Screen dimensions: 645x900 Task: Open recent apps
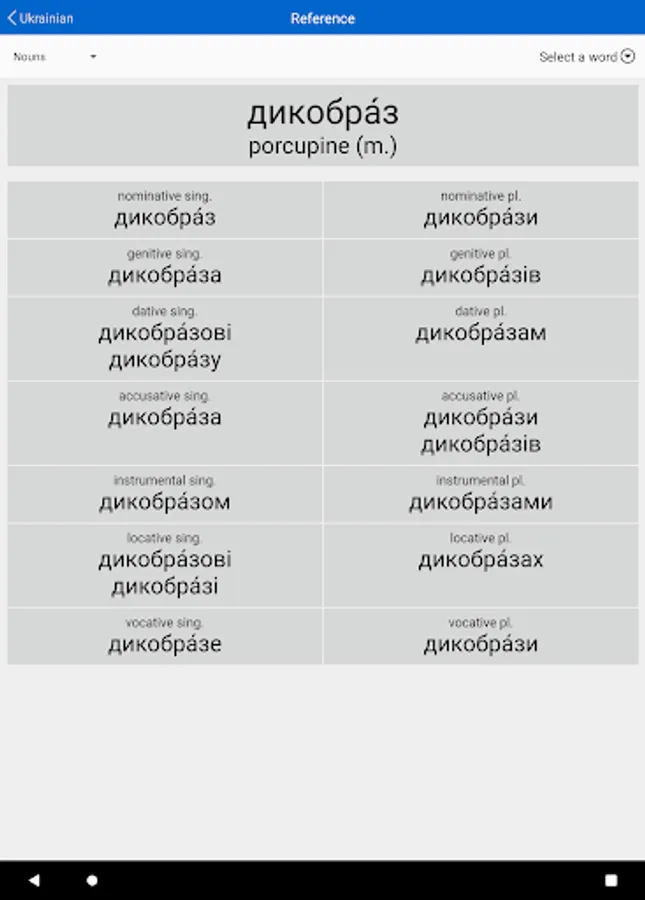tap(611, 880)
